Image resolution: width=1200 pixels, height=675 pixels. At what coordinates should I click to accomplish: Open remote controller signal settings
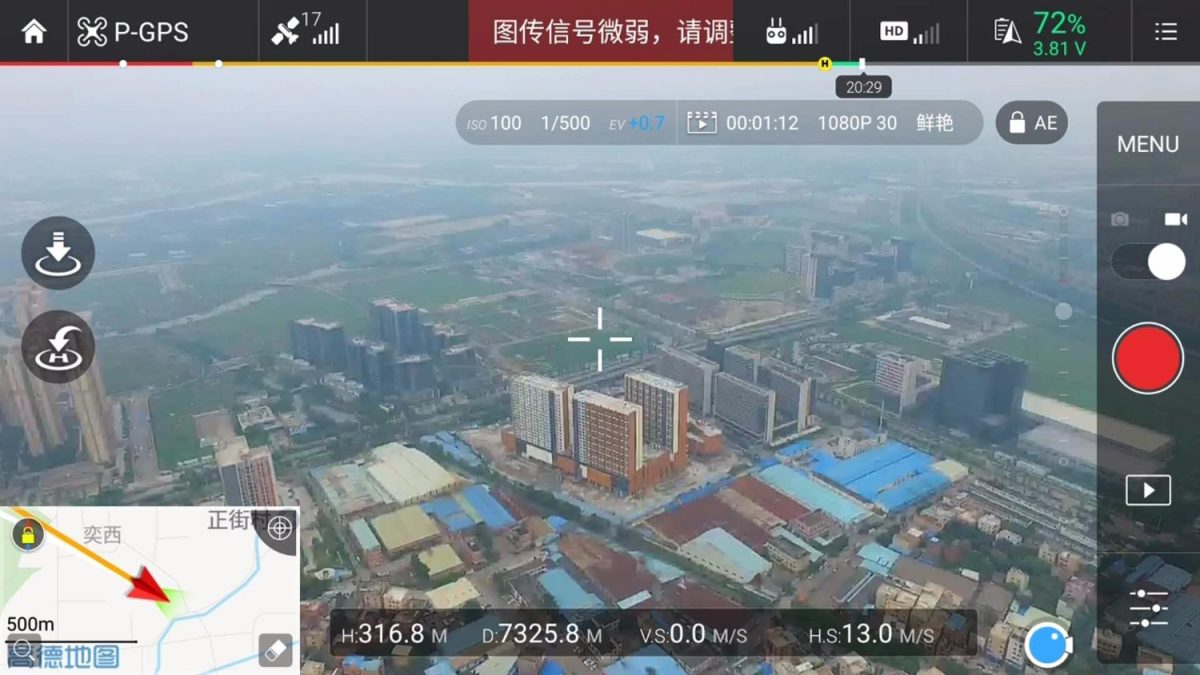click(x=791, y=32)
